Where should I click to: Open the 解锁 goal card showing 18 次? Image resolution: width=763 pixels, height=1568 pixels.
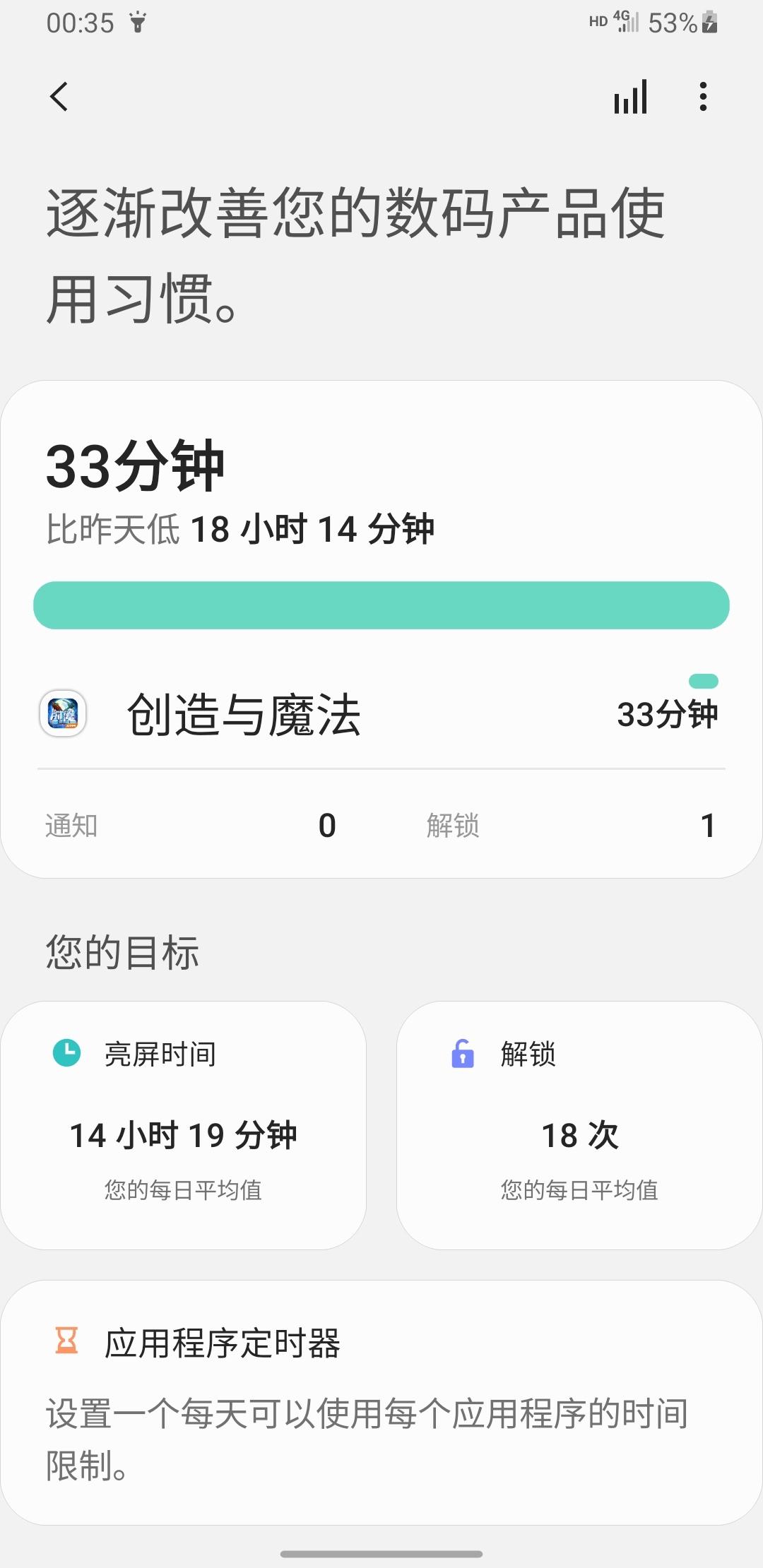[579, 1125]
